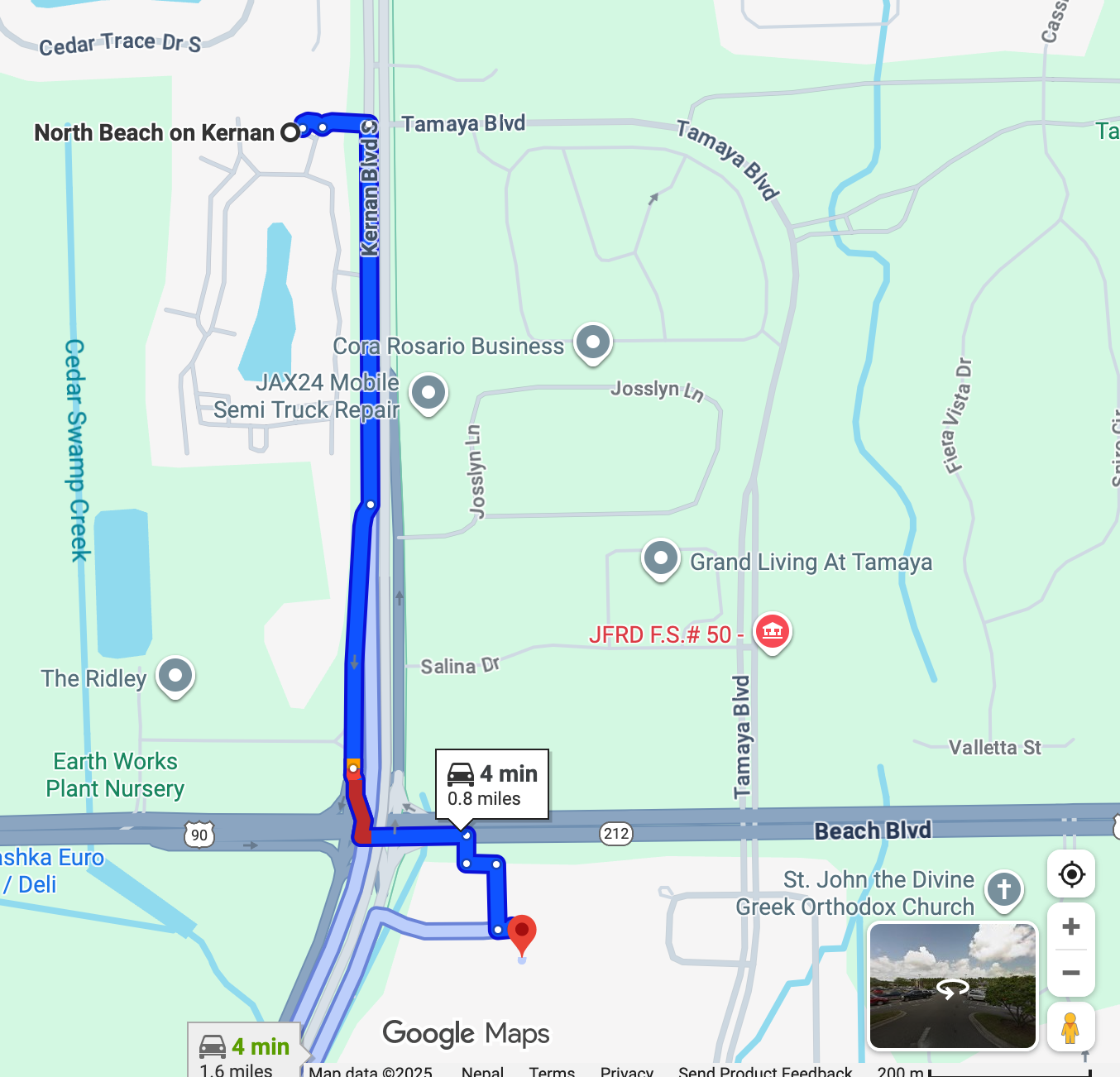Send Product Feedback to Google
The image size is (1120, 1077).
[764, 1072]
